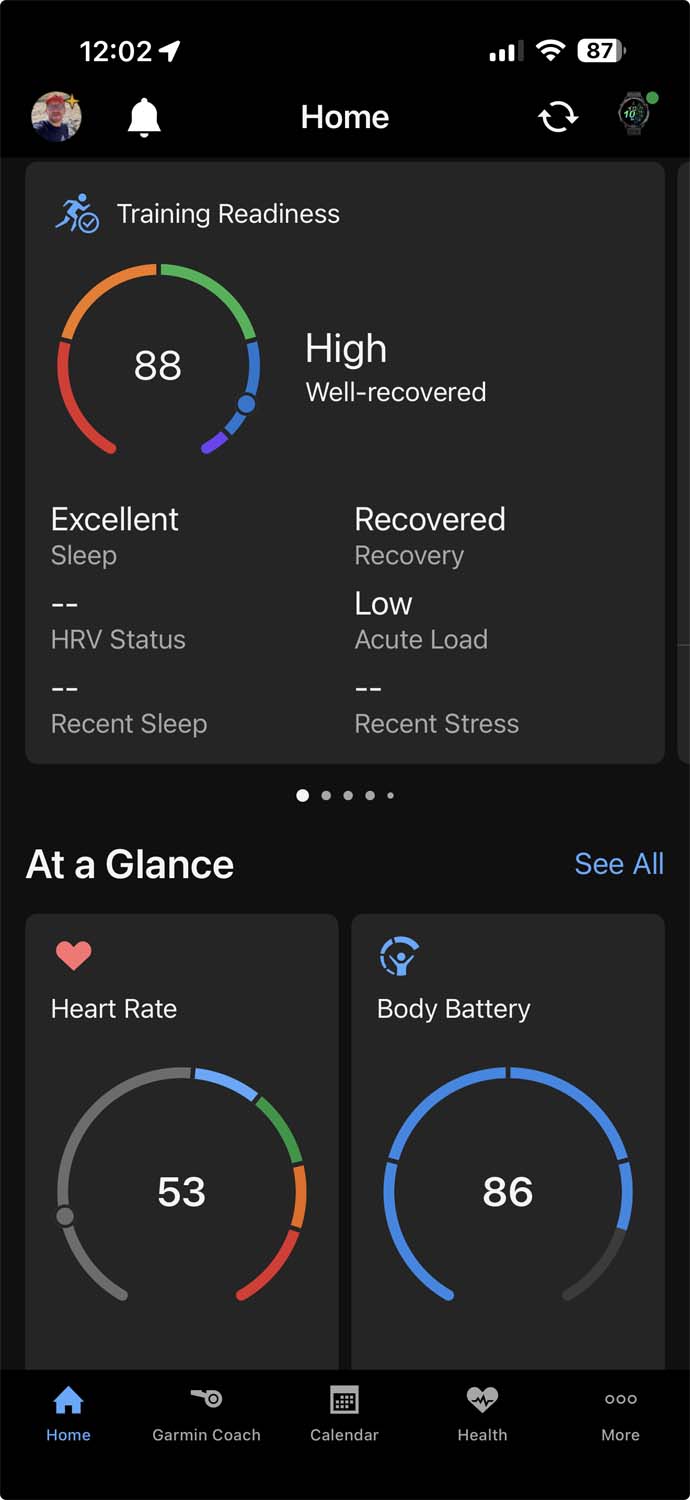Open the Training Readiness card
Image resolution: width=690 pixels, height=1500 pixels.
coord(344,462)
